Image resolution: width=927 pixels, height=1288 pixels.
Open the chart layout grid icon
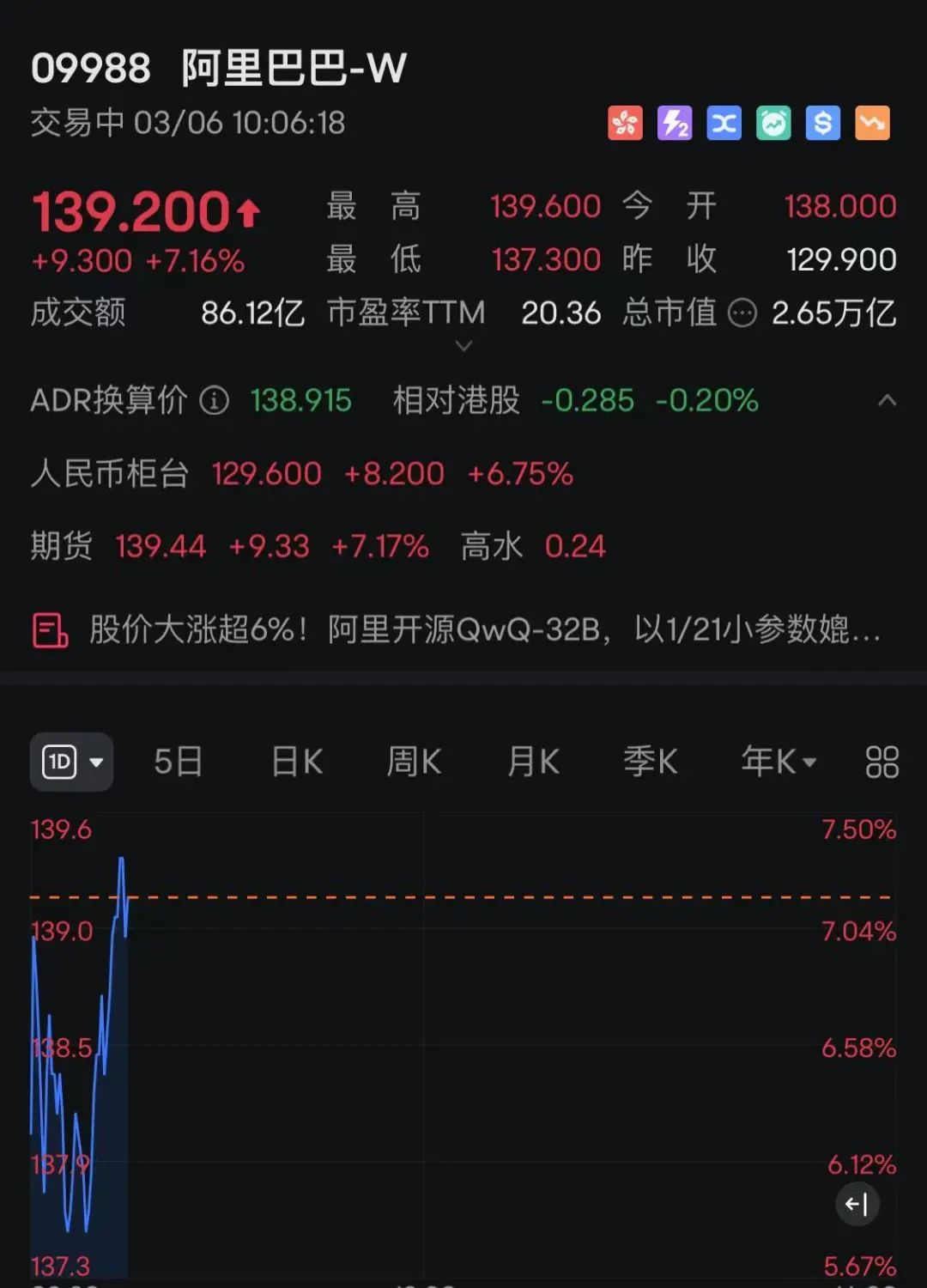pos(882,762)
